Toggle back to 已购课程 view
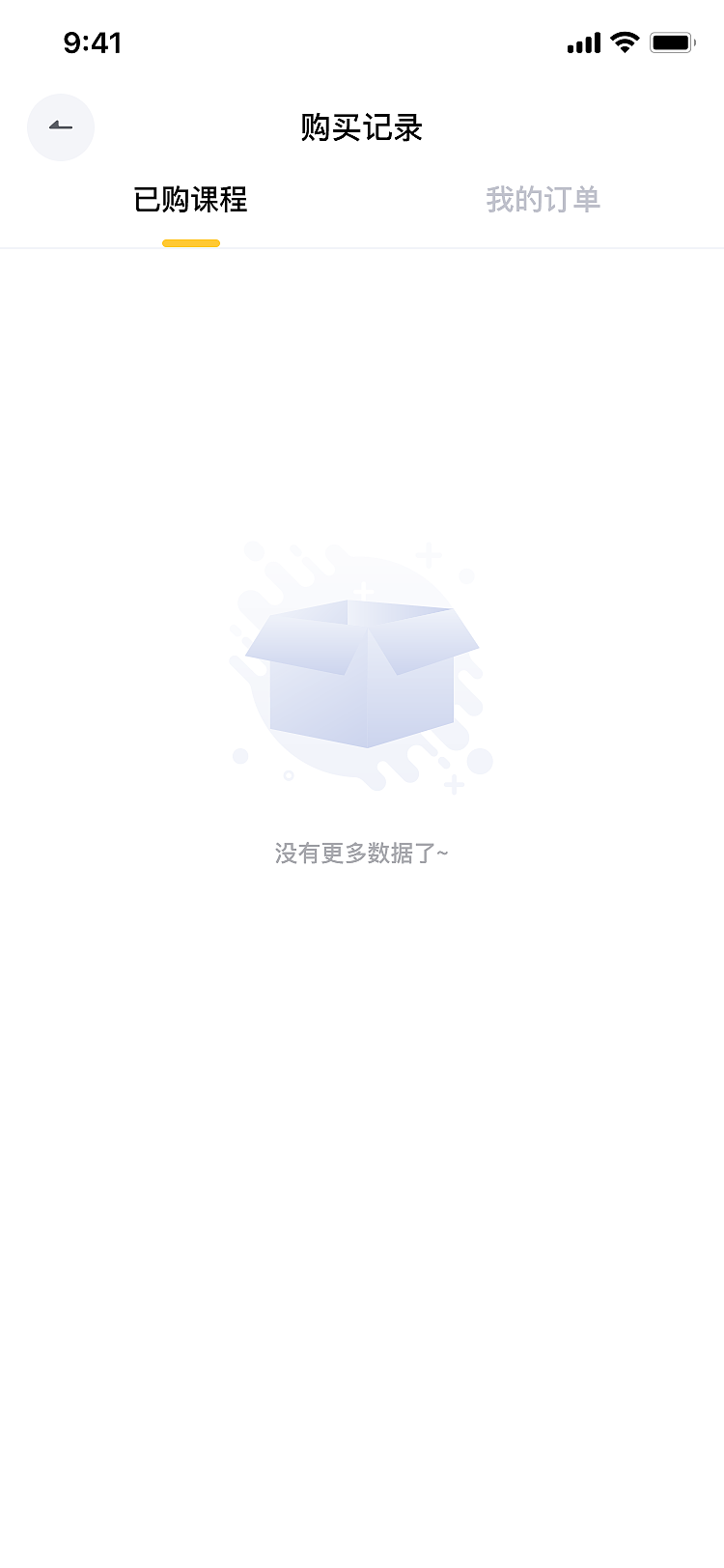Image resolution: width=724 pixels, height=1568 pixels. click(190, 200)
